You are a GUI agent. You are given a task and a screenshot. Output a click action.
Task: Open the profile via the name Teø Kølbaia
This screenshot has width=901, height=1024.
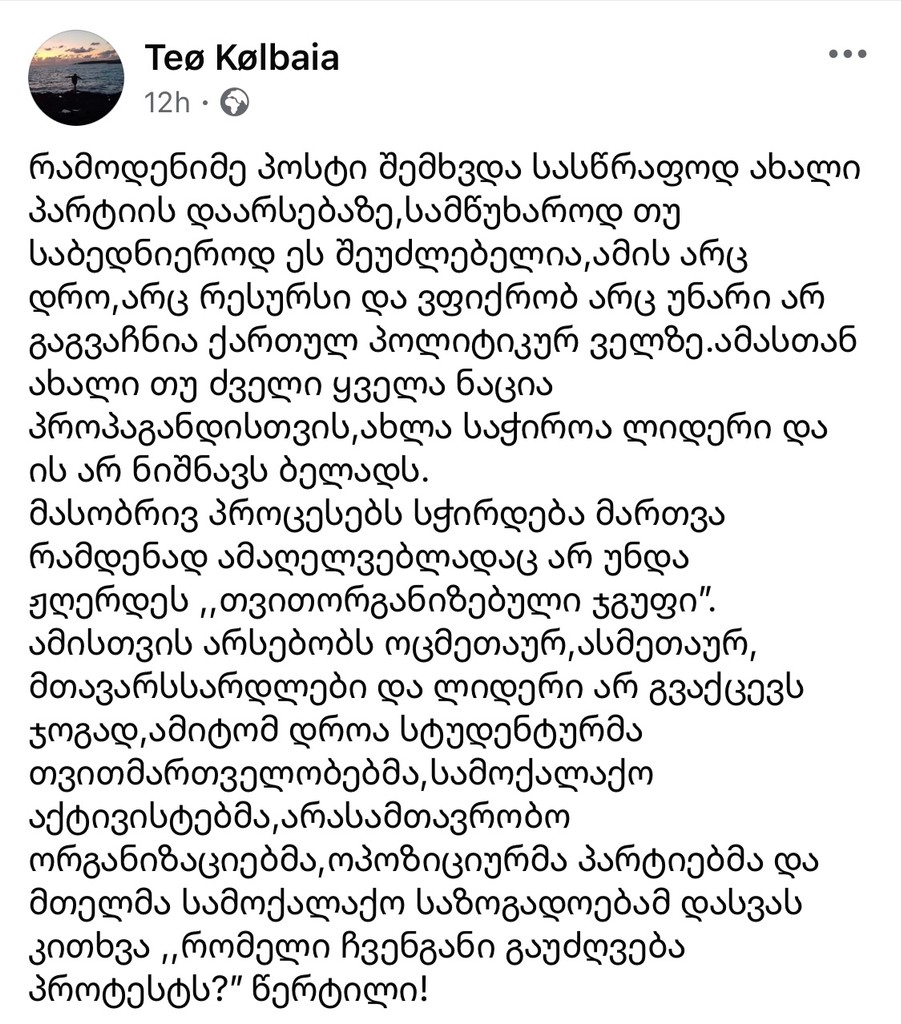click(x=243, y=58)
